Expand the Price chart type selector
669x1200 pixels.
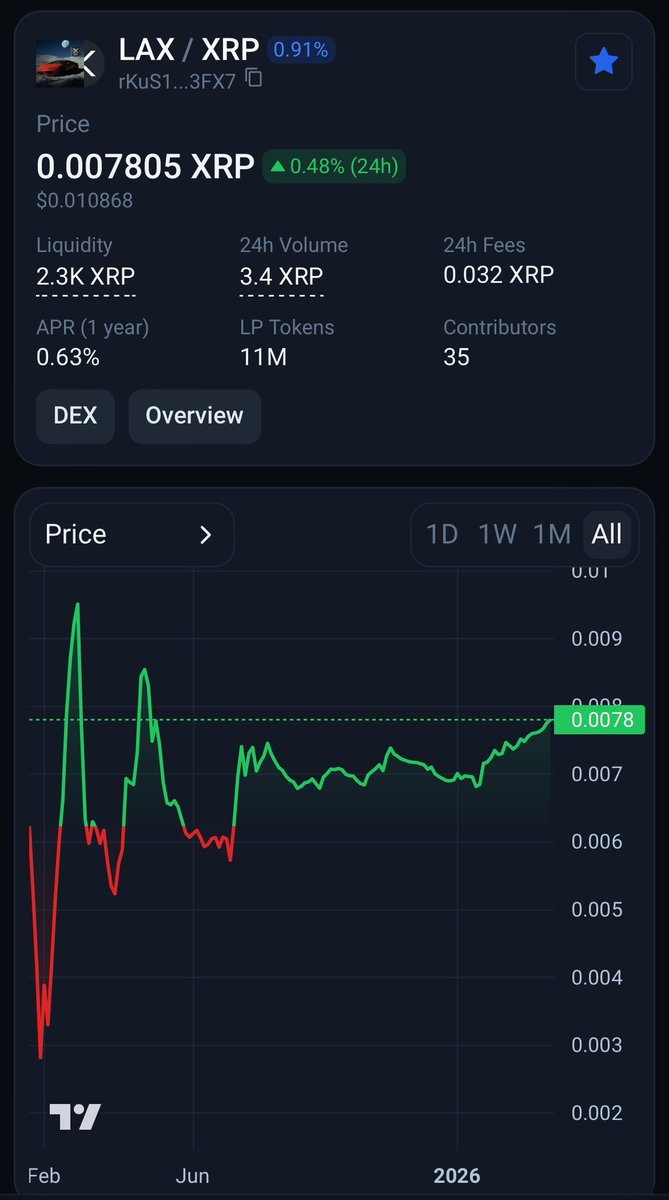click(x=131, y=535)
